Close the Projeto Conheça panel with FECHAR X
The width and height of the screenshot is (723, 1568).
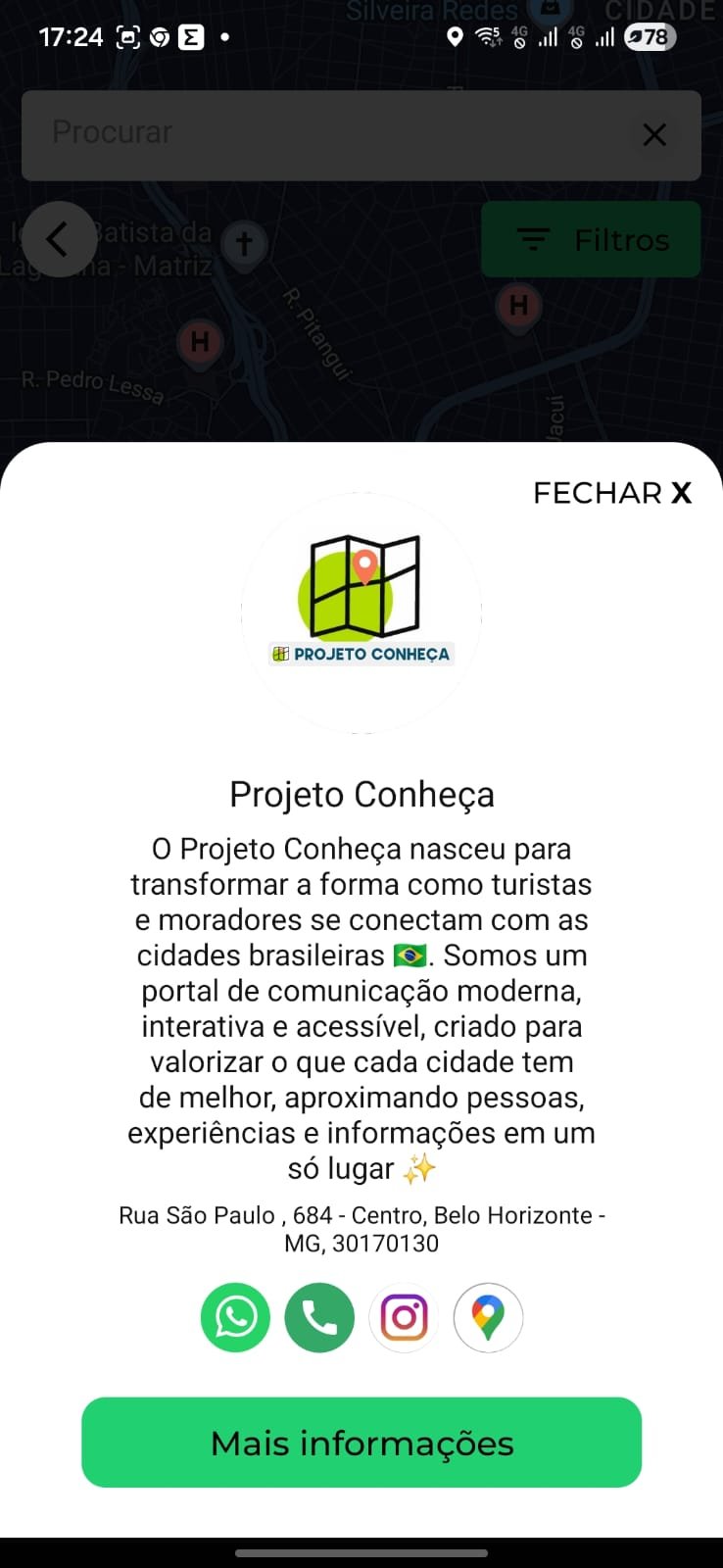pyautogui.click(x=612, y=493)
